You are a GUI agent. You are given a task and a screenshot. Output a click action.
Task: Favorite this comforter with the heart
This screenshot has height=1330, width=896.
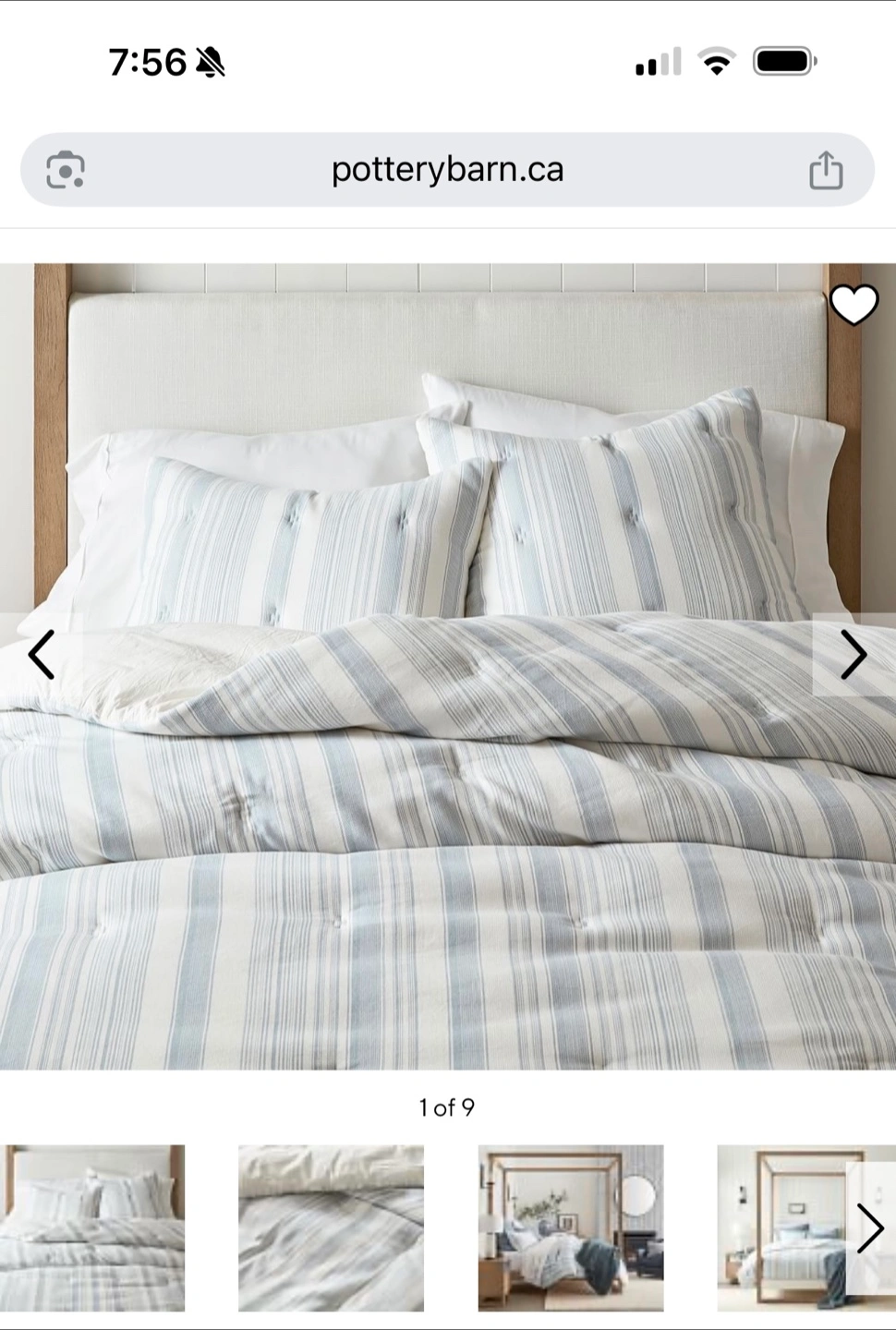(854, 305)
